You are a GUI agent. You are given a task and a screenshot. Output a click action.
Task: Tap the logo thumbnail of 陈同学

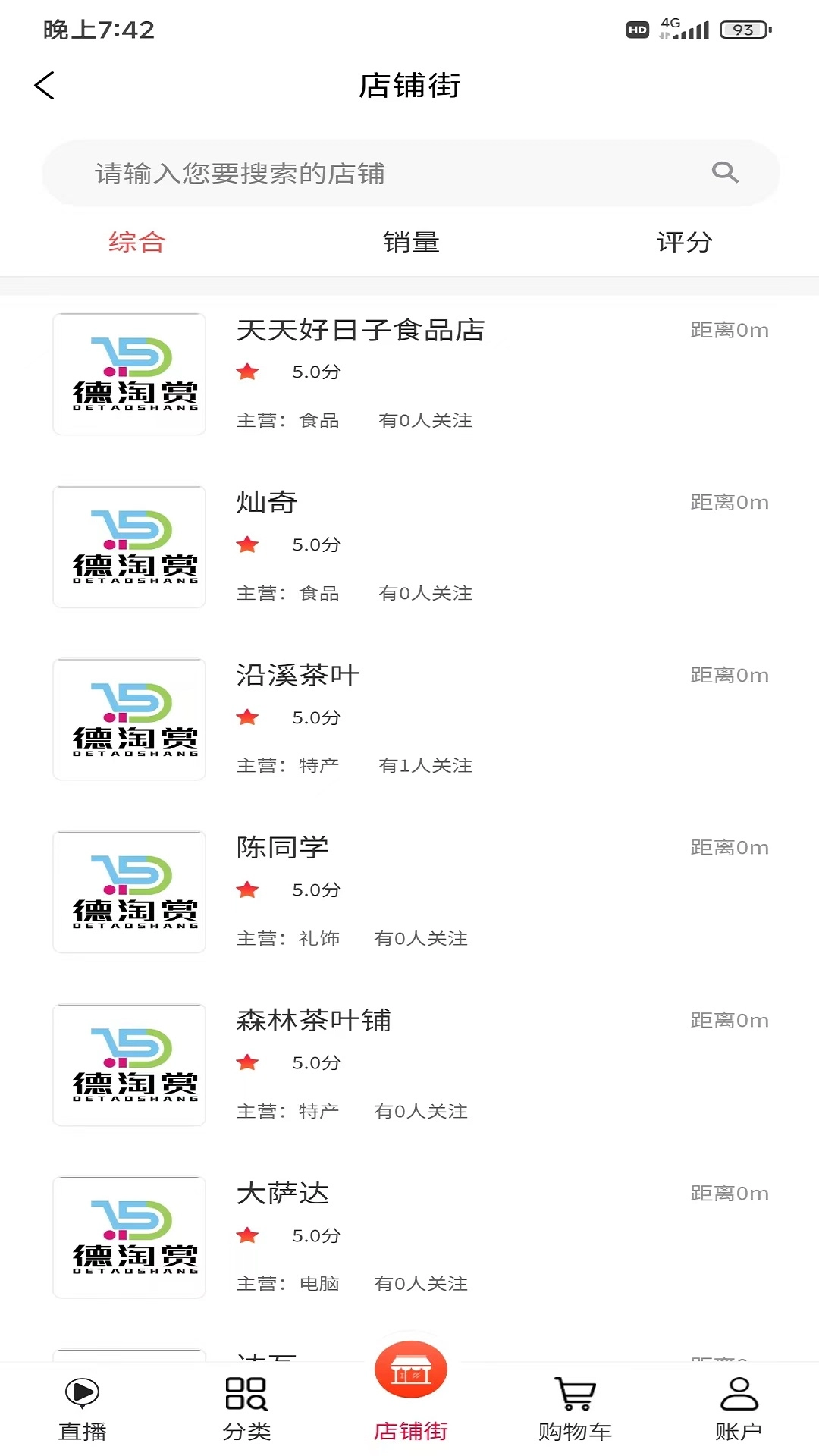[x=128, y=893]
